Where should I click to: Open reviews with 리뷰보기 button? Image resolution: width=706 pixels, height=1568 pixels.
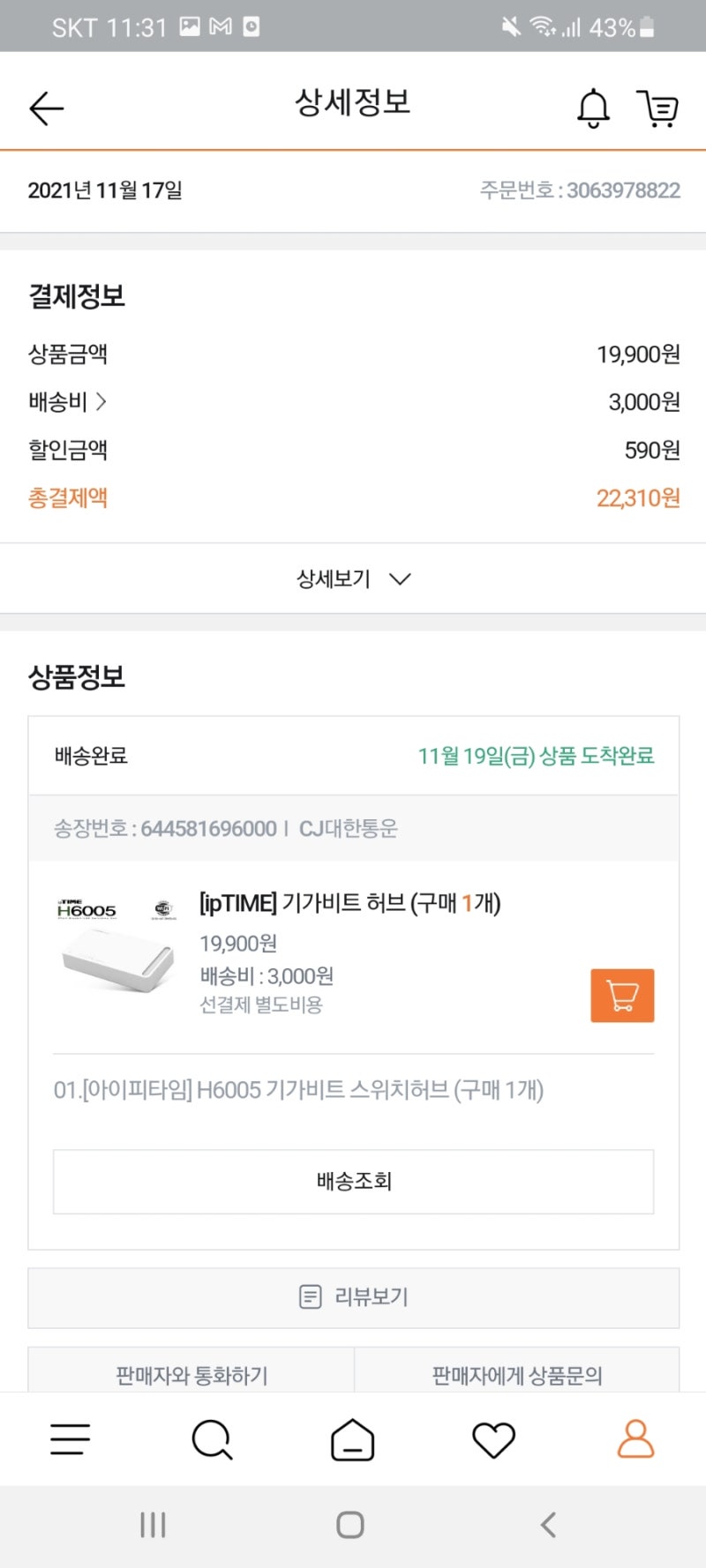click(353, 1297)
